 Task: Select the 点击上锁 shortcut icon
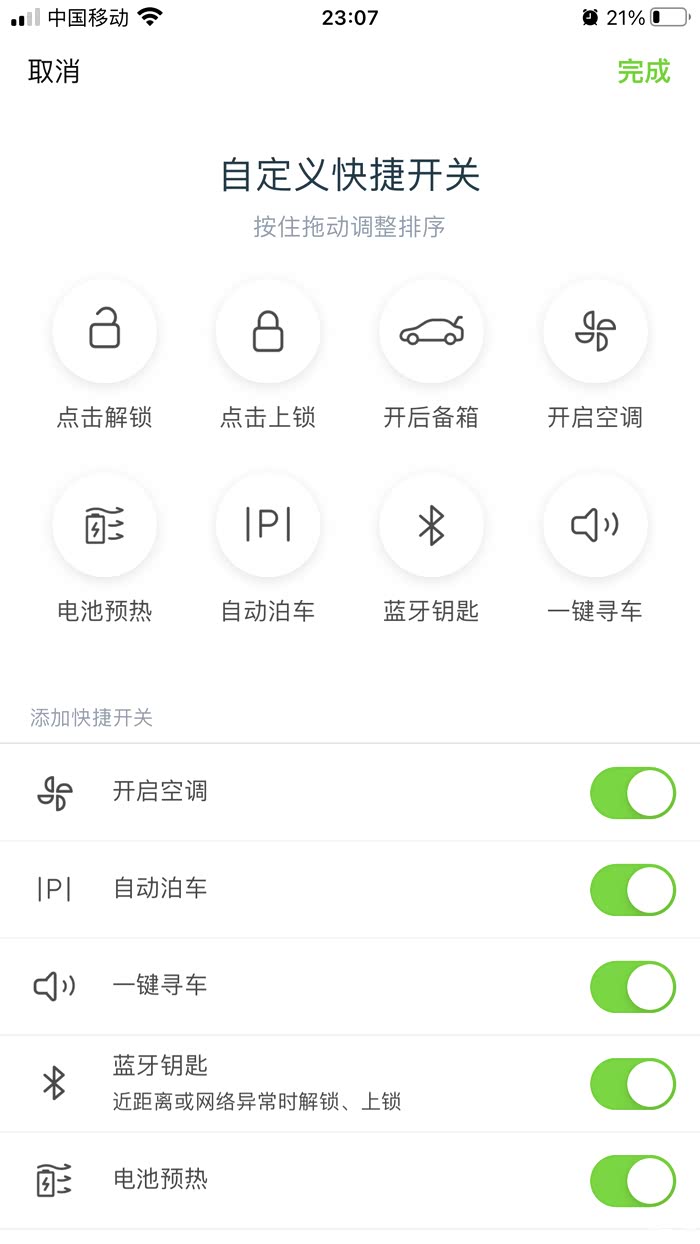coord(267,330)
